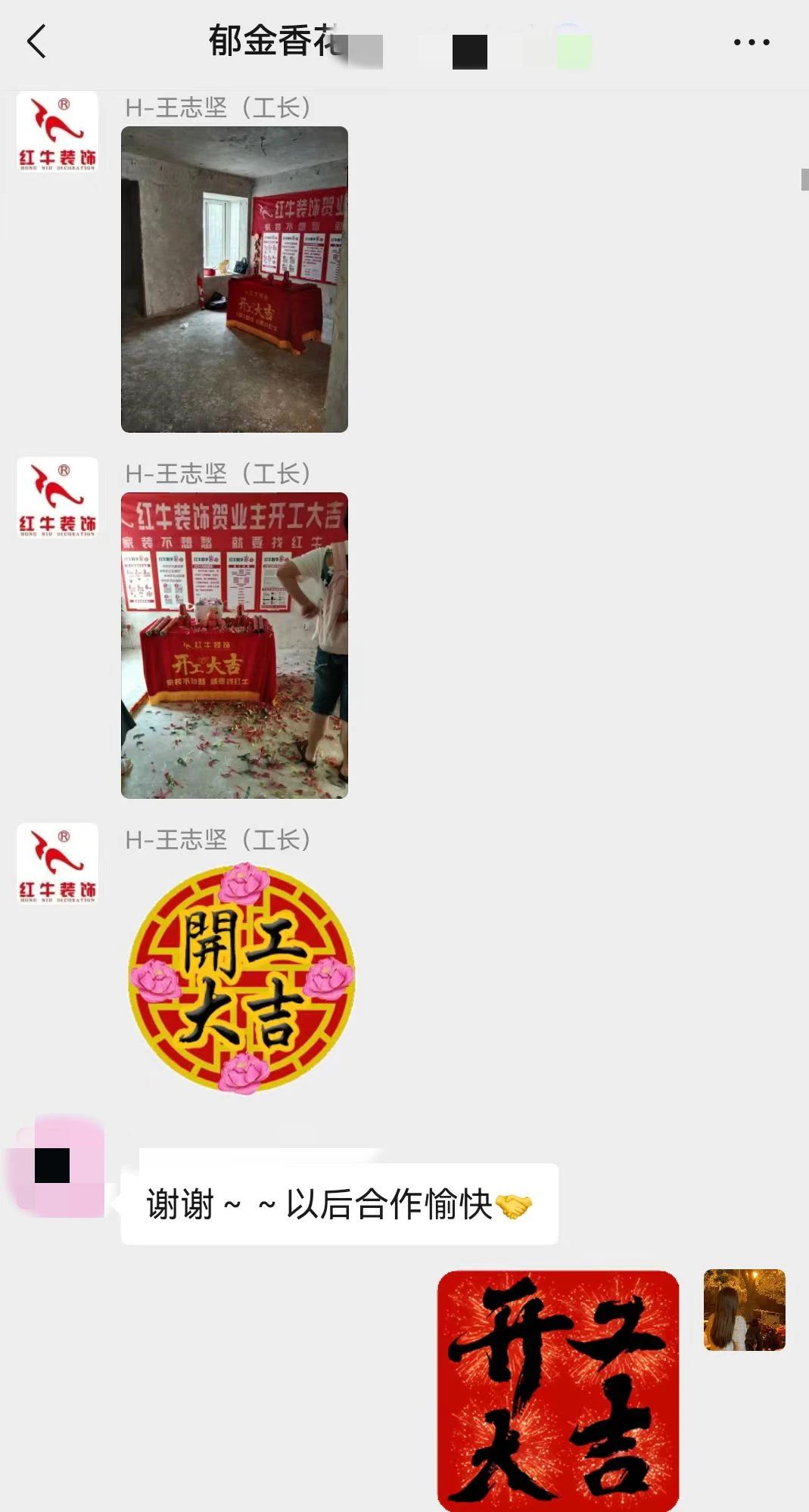
Task: Open the round 開工大吉 sticker with pink flowers
Action: click(241, 978)
